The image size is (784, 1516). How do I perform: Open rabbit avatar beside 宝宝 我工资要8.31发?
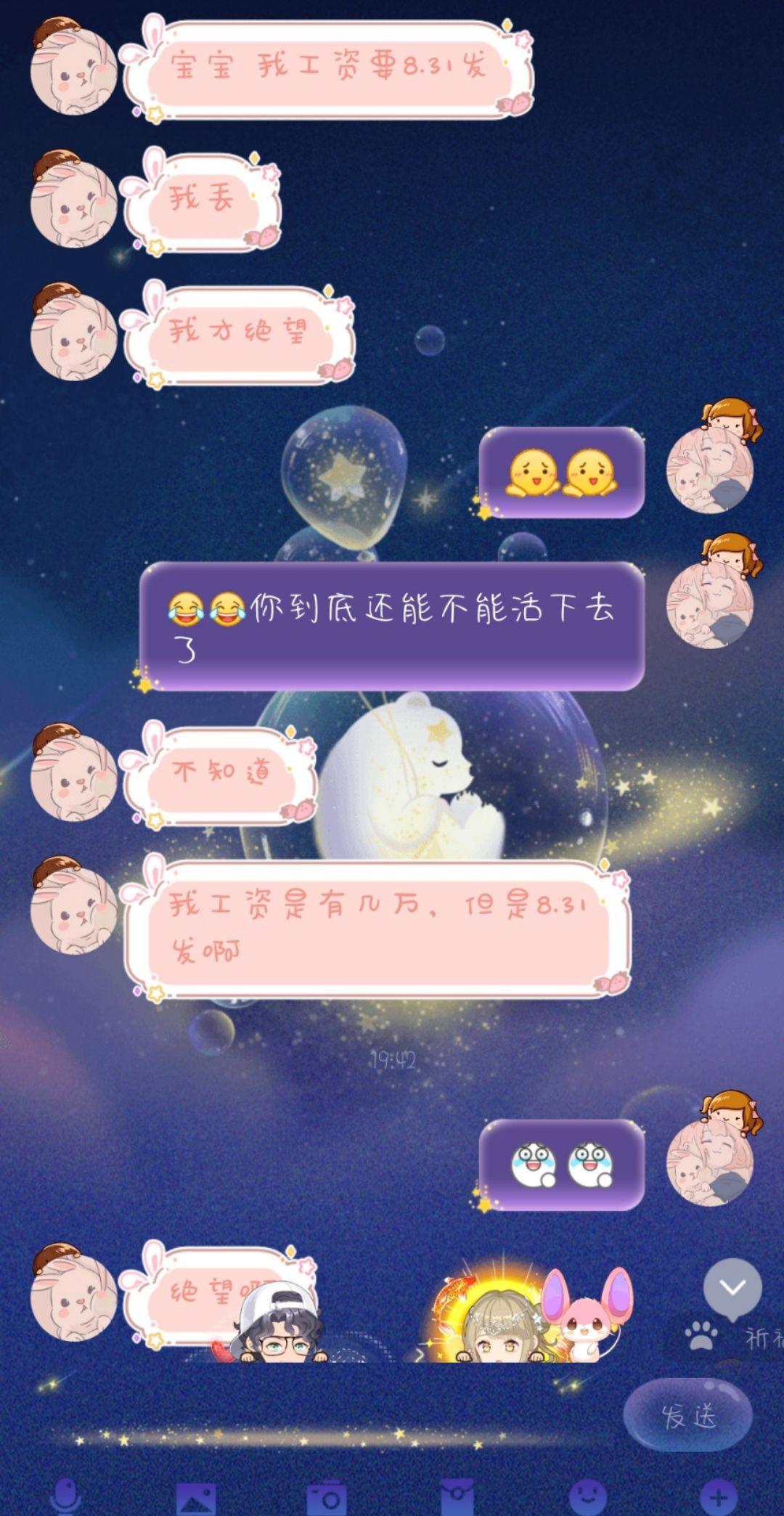[x=73, y=68]
